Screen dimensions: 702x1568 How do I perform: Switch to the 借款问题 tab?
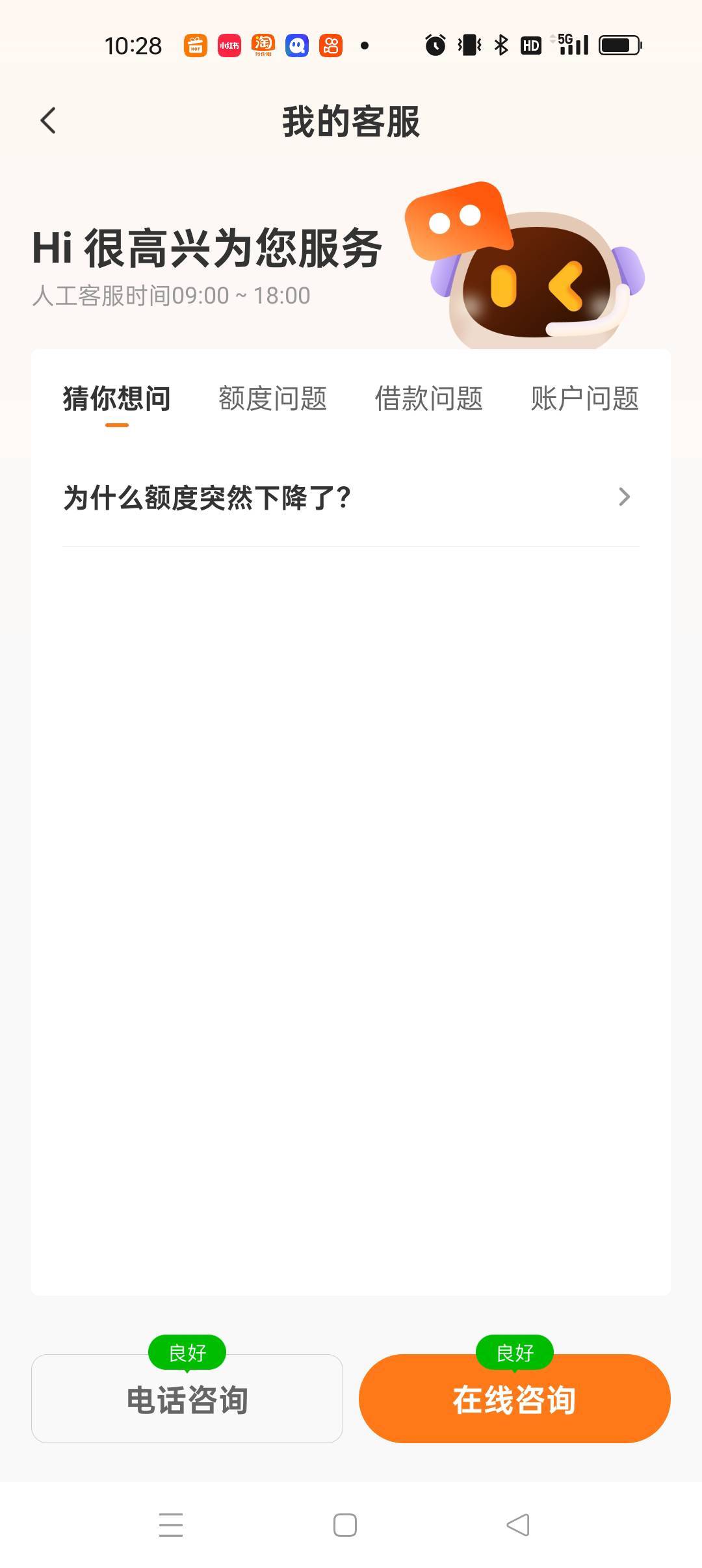point(429,399)
